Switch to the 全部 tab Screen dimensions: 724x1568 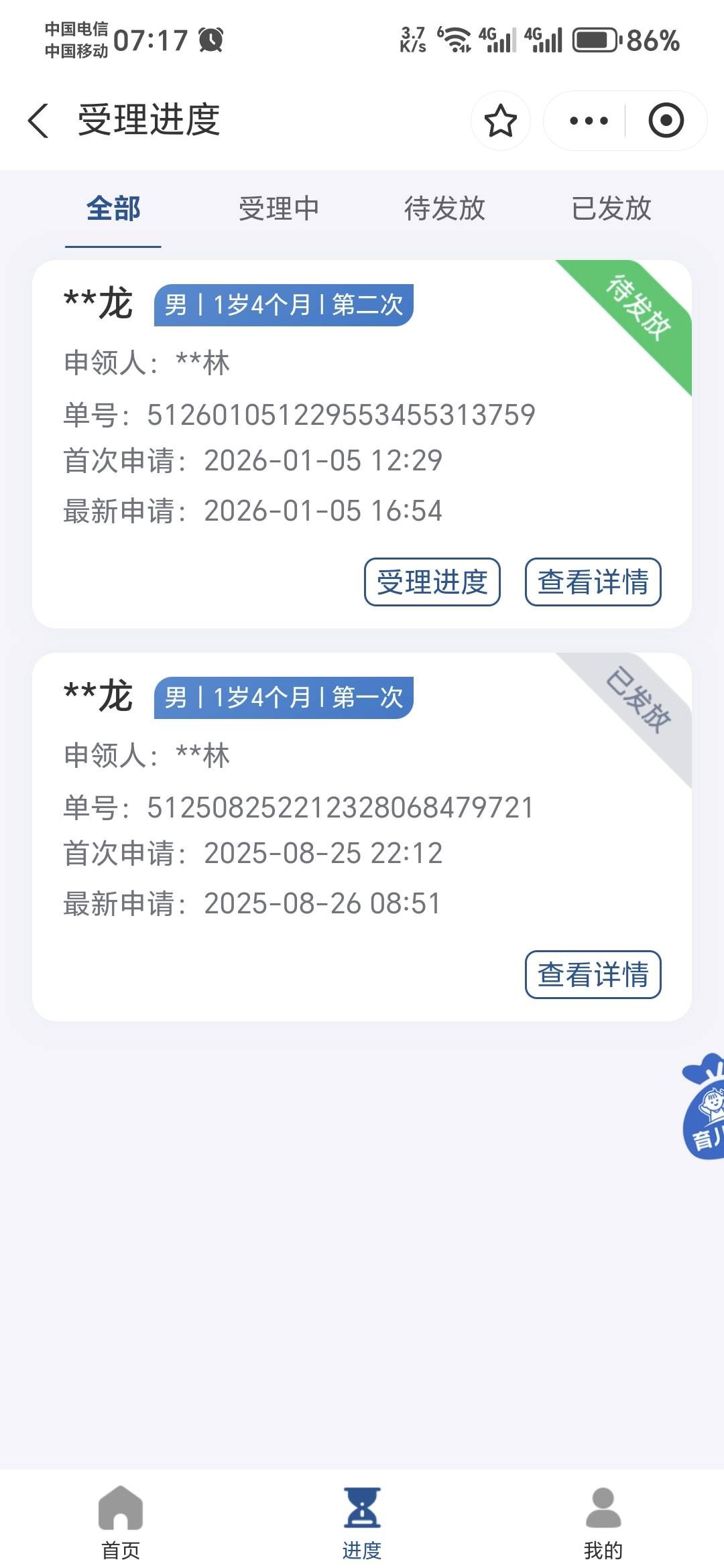(113, 209)
